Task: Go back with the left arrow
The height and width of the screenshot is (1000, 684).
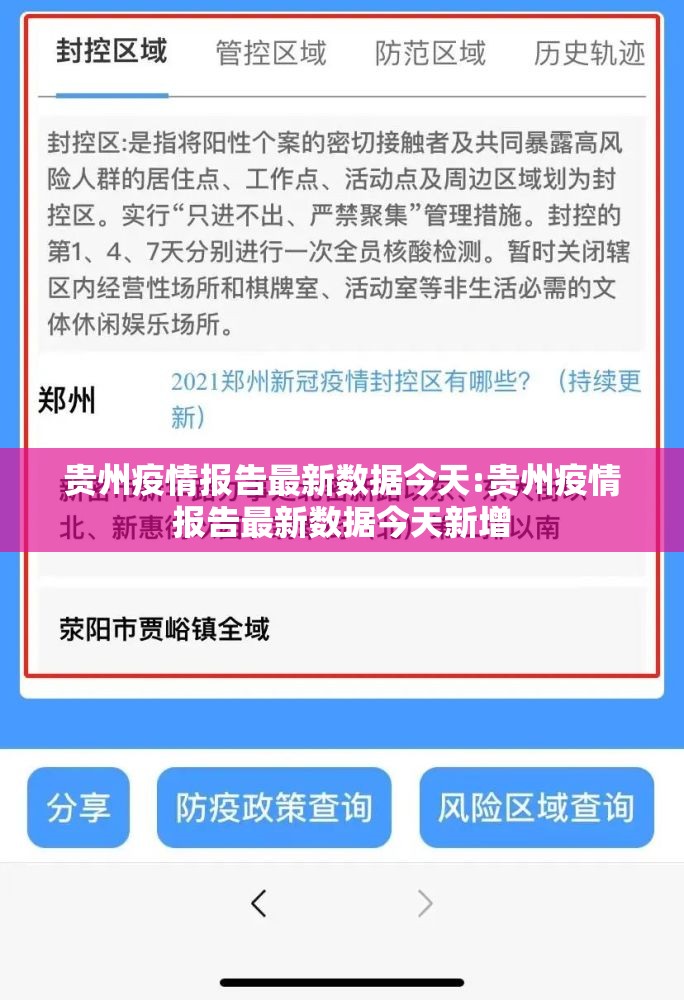Action: 259,903
